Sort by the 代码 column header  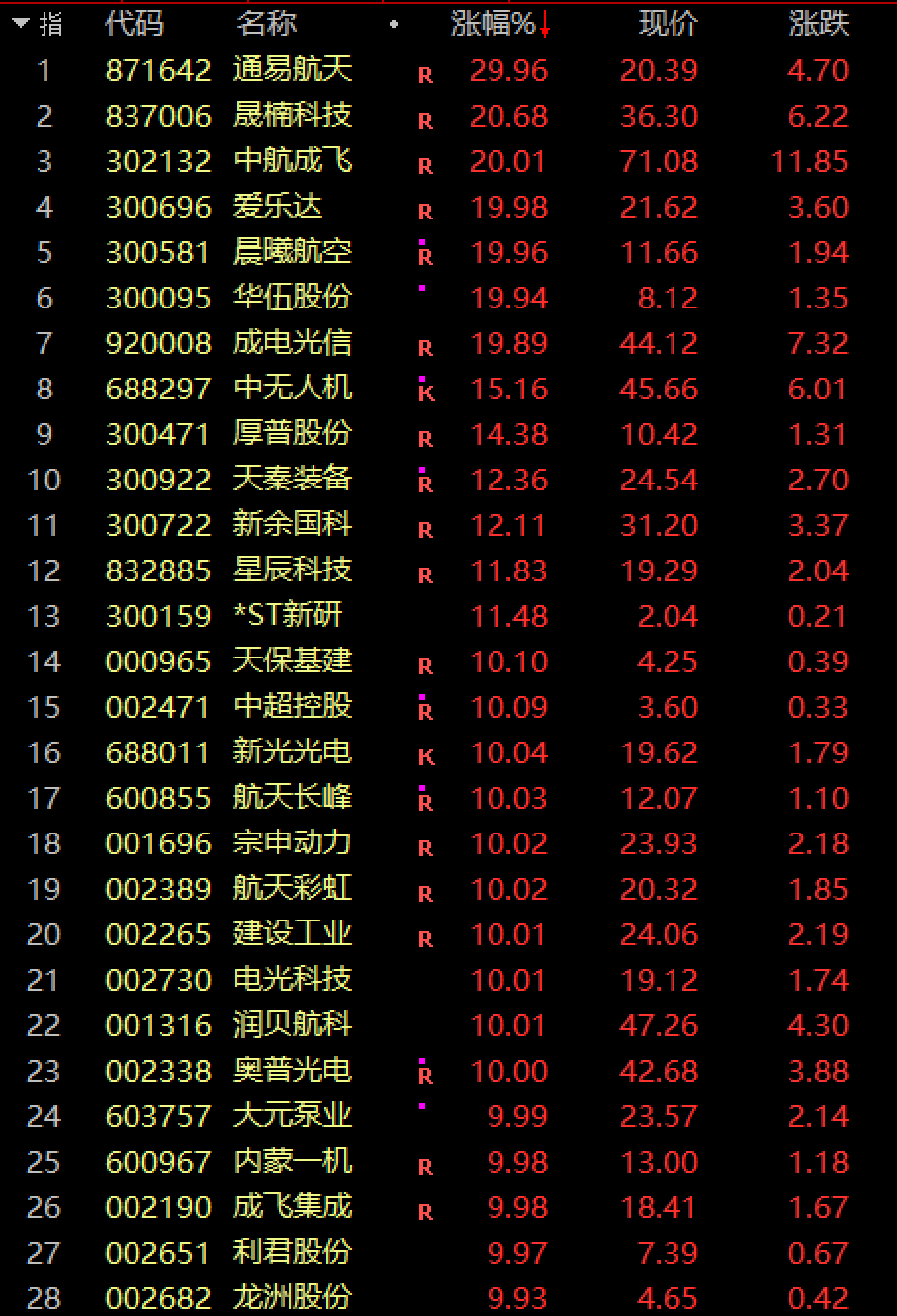(x=134, y=24)
